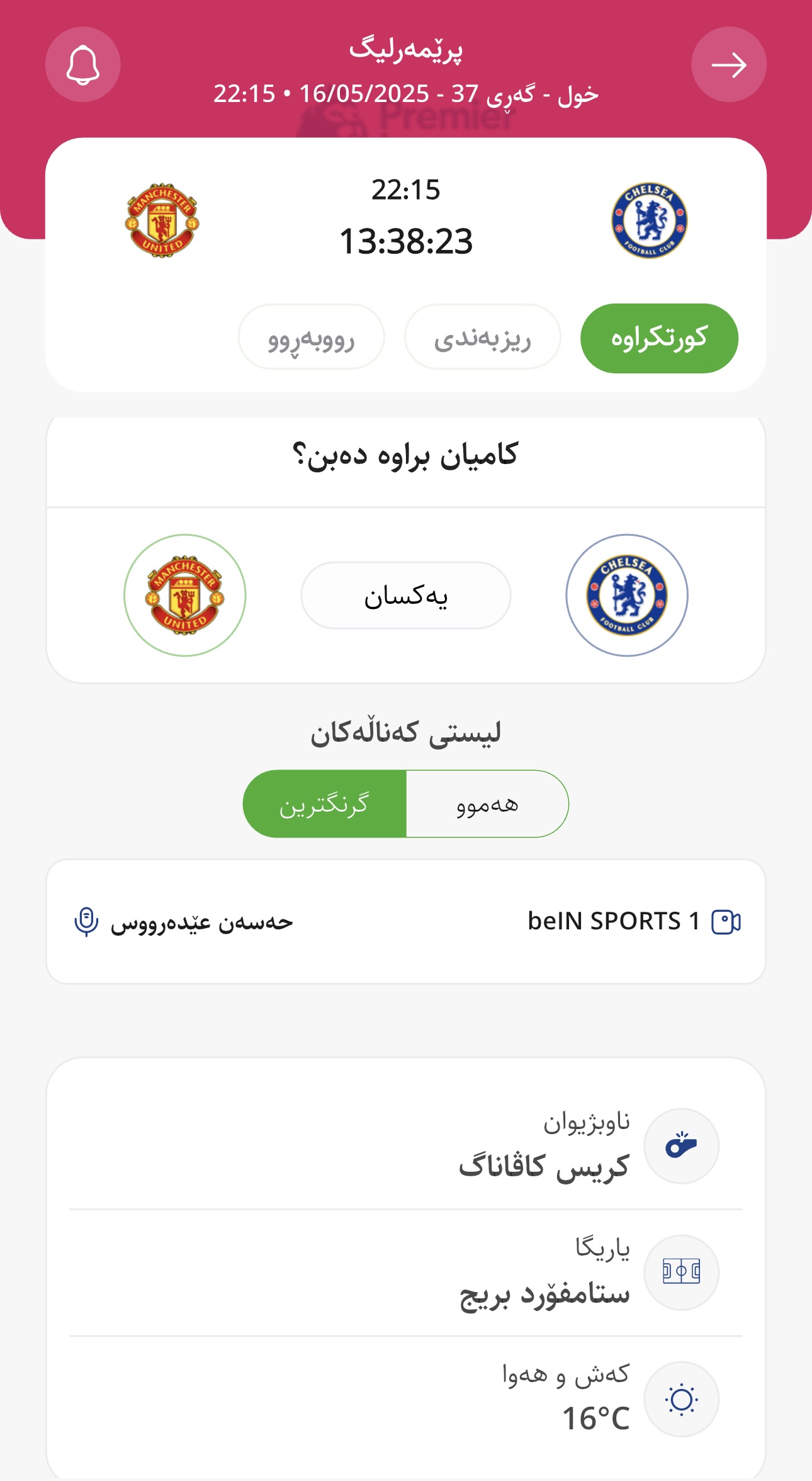The height and width of the screenshot is (1481, 812).
Task: Select the گرنگترین channels filter
Action: click(x=325, y=803)
